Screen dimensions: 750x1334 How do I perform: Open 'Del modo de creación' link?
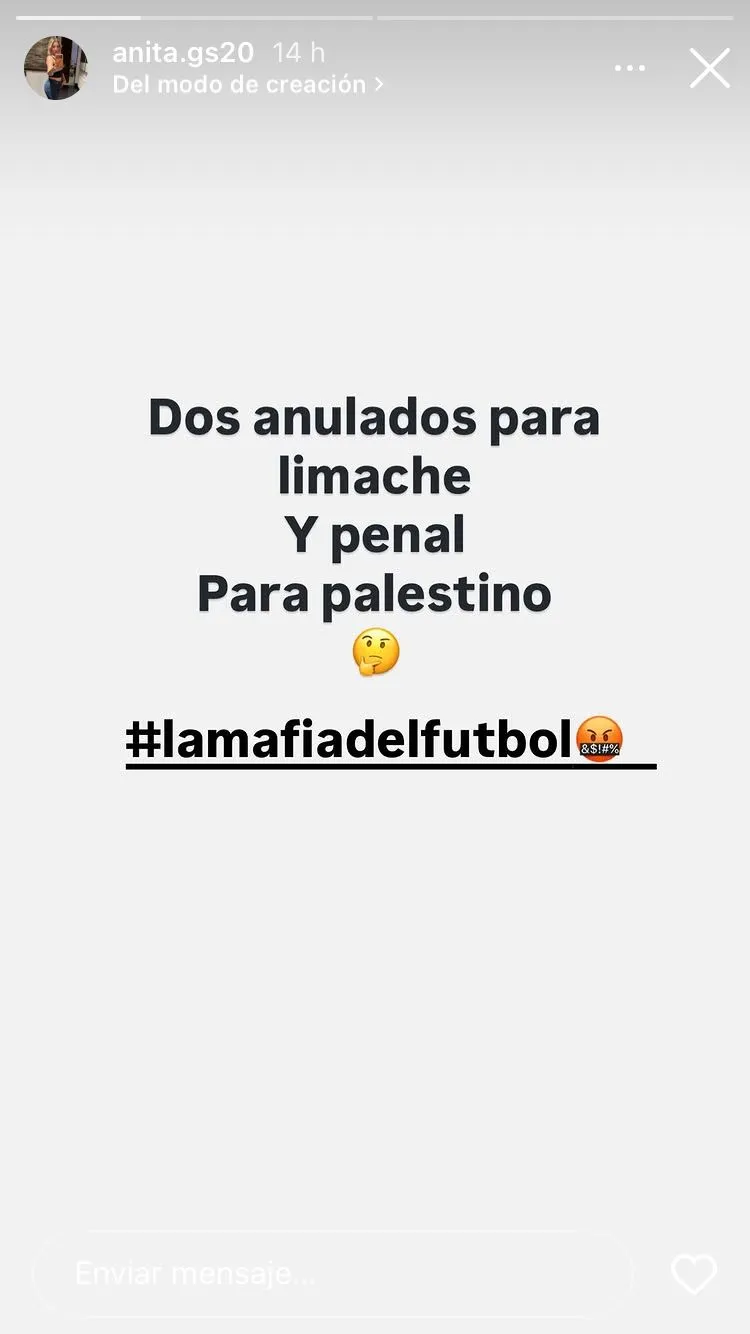[x=247, y=85]
